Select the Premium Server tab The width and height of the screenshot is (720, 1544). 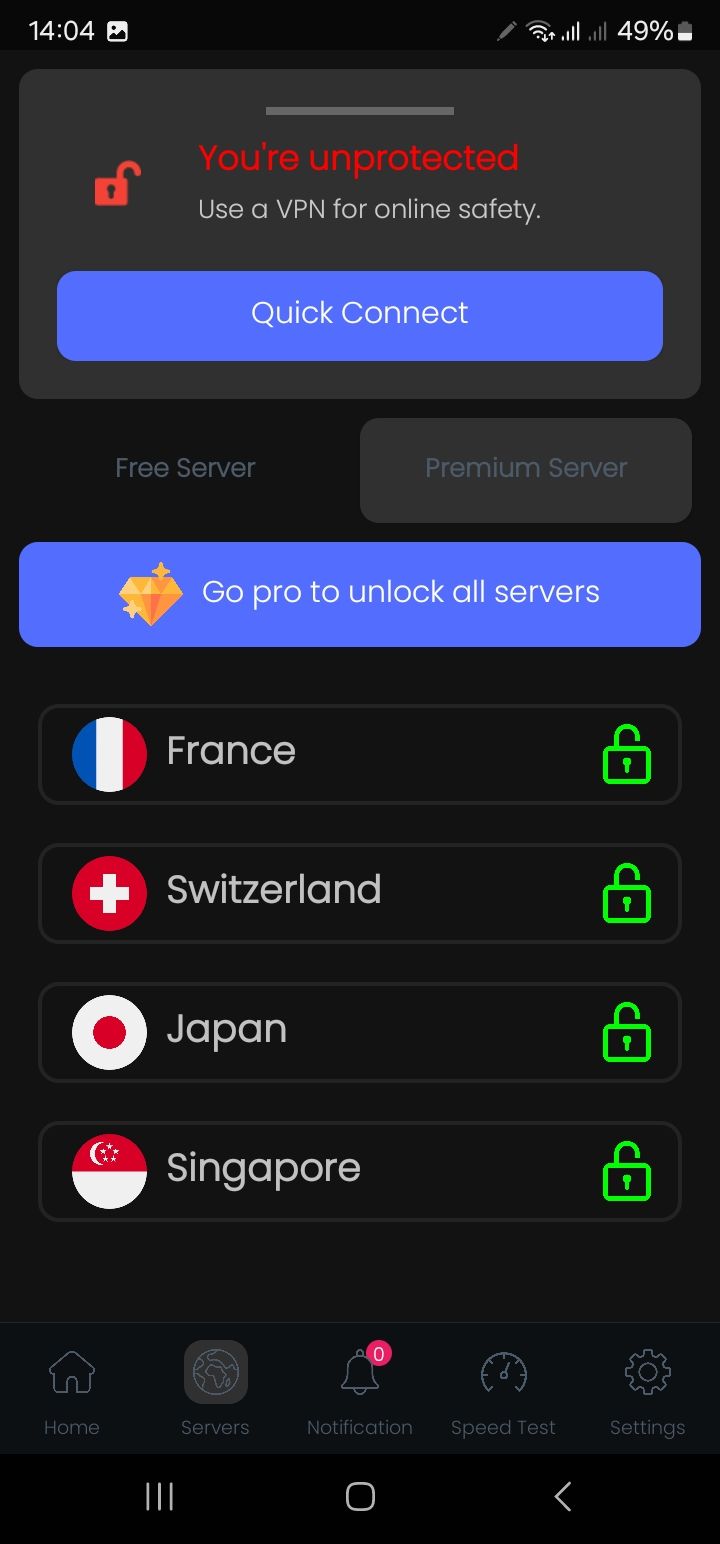pyautogui.click(x=526, y=469)
